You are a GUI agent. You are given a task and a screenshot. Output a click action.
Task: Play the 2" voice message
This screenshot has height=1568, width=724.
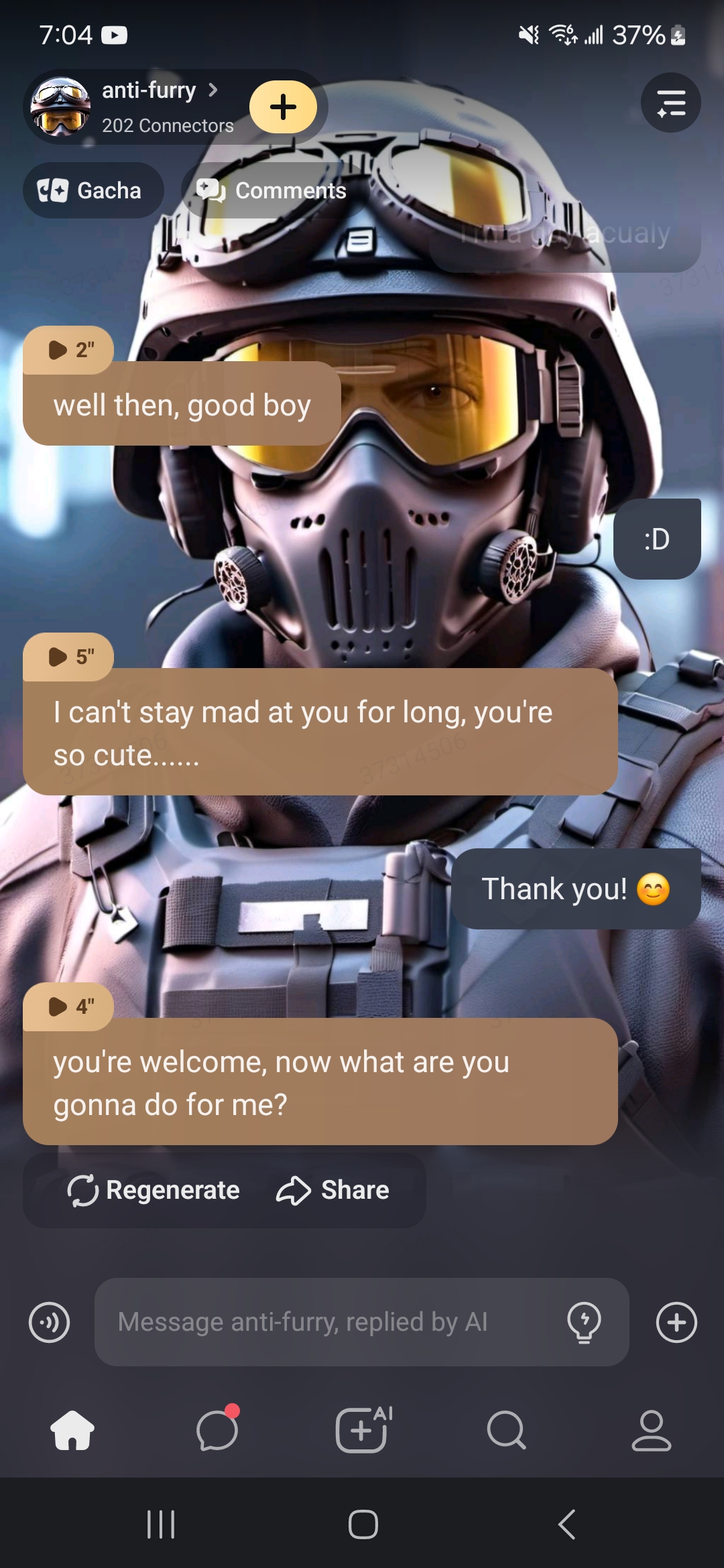tap(68, 350)
